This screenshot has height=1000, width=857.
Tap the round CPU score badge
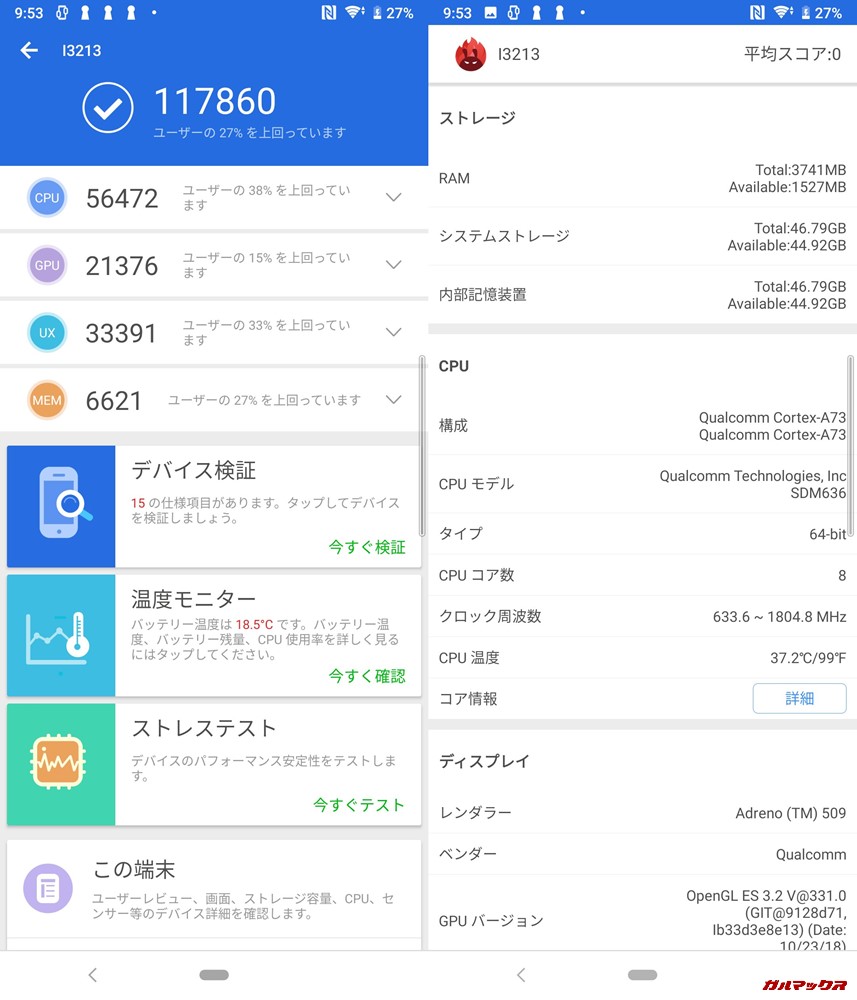click(47, 197)
